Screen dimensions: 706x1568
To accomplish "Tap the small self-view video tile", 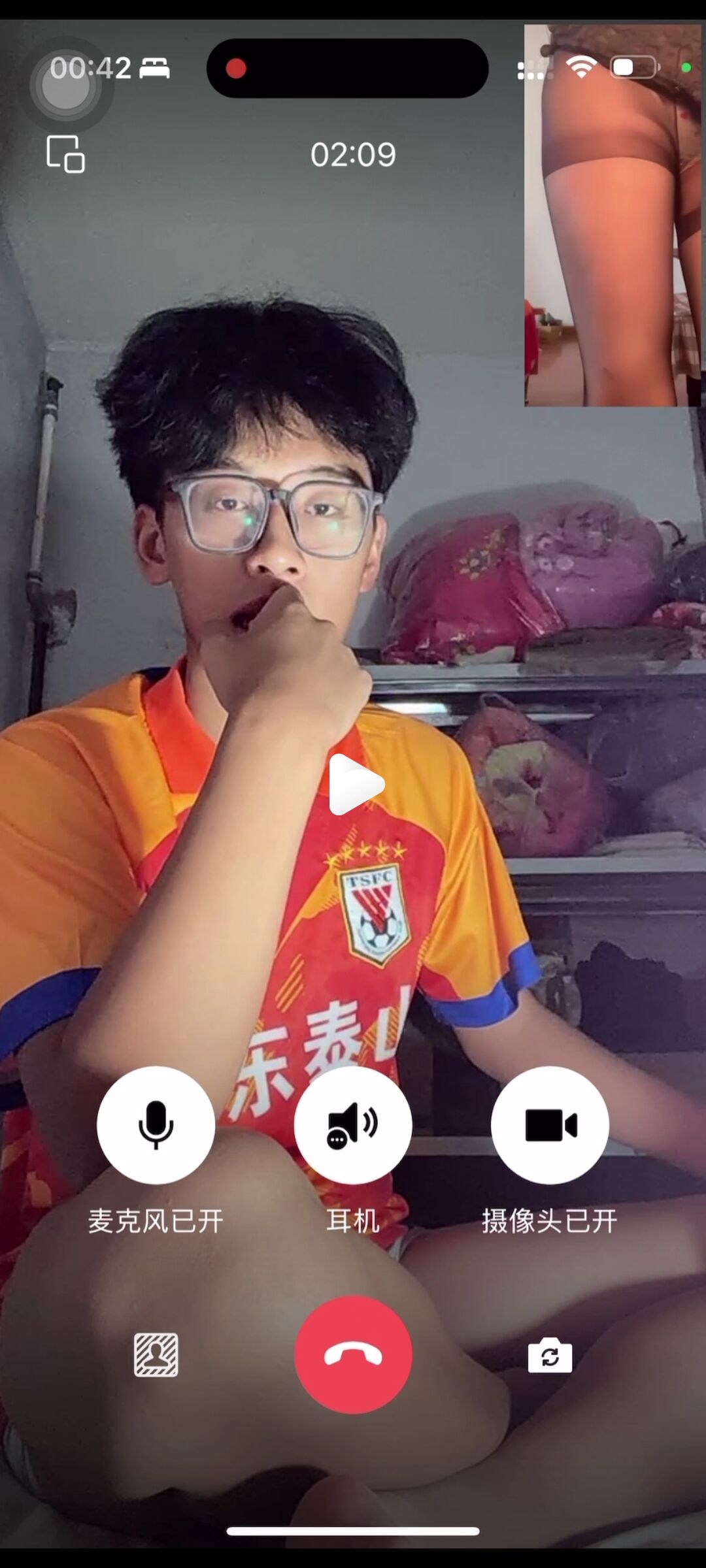I will (x=613, y=216).
